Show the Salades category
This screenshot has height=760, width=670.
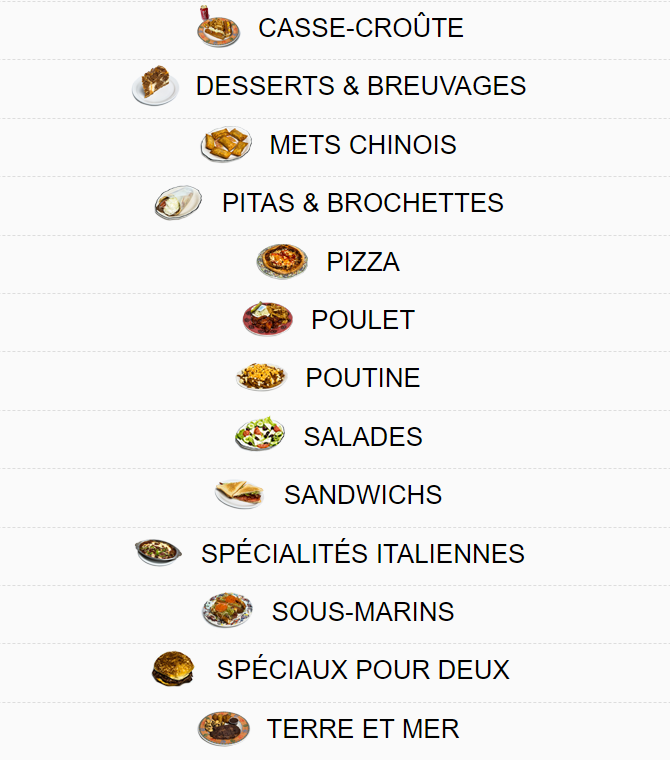362,437
